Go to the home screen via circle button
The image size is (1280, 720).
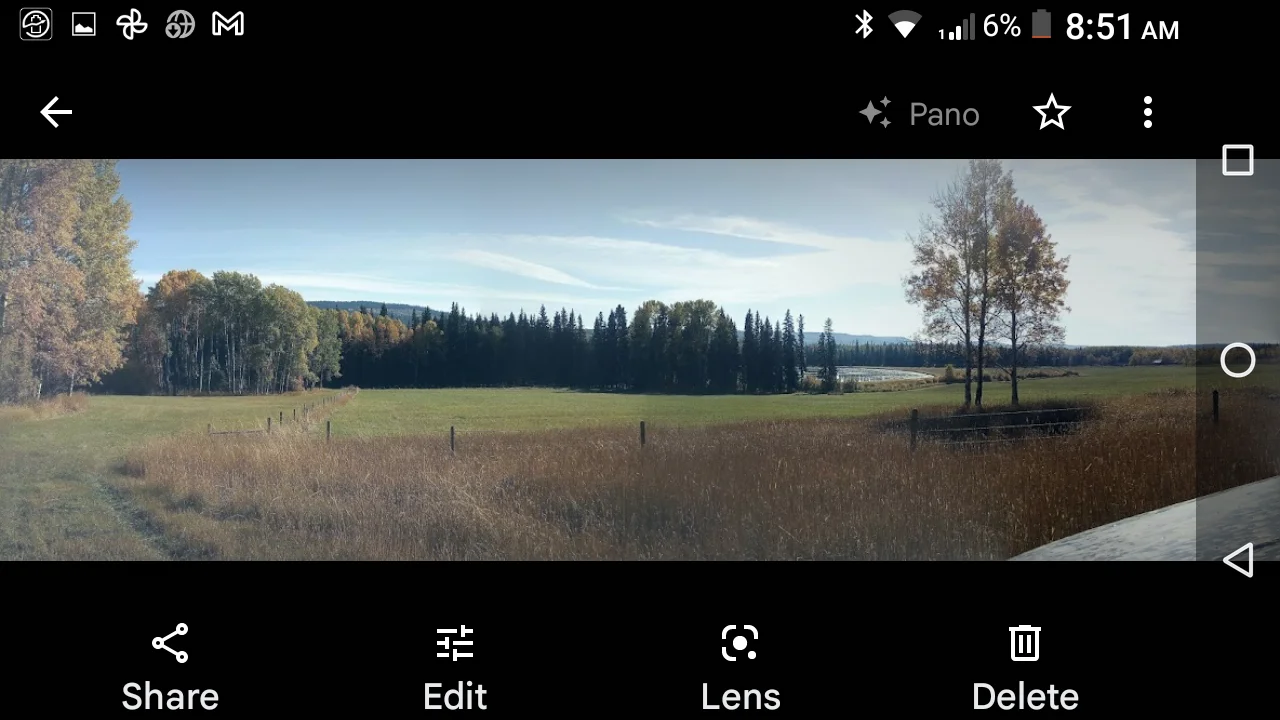(x=1238, y=360)
